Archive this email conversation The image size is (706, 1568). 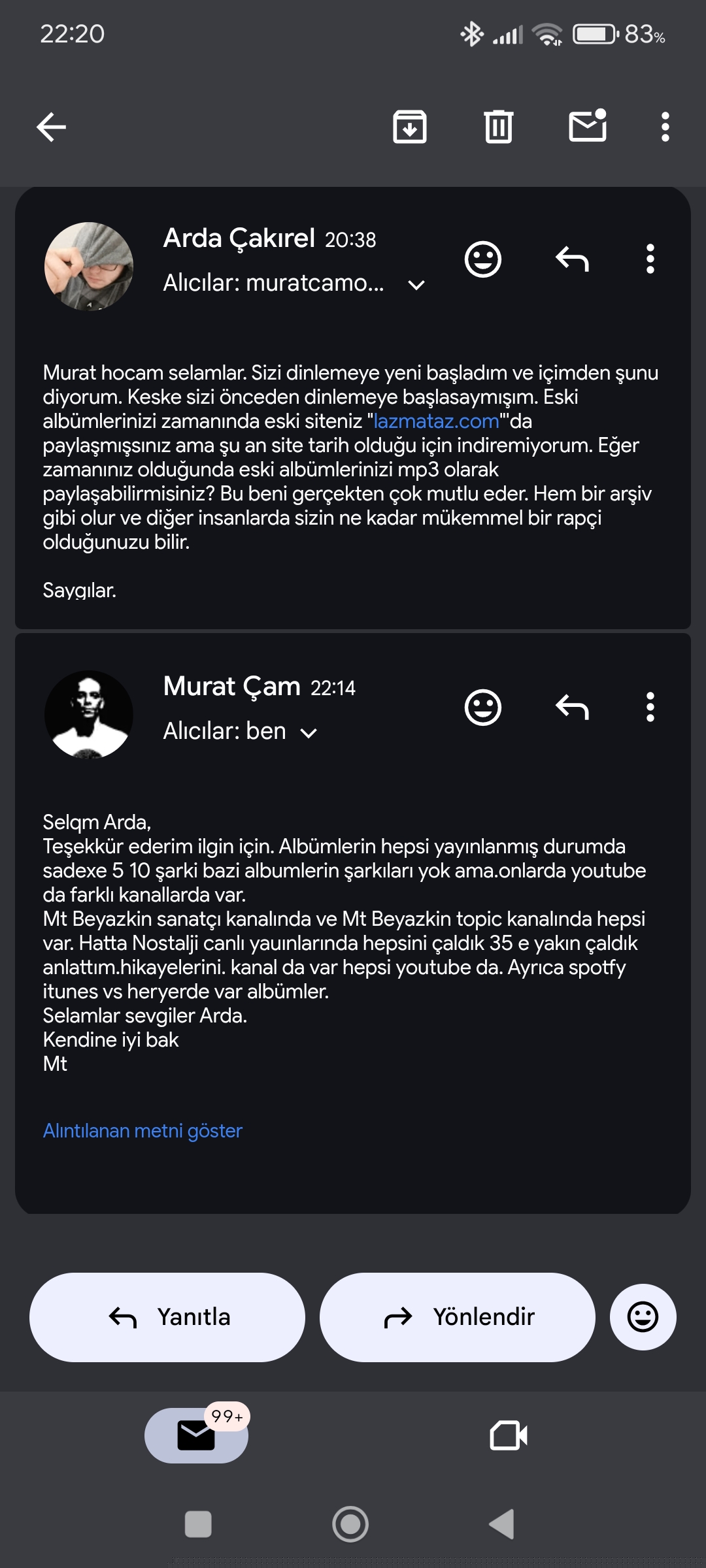click(x=410, y=127)
